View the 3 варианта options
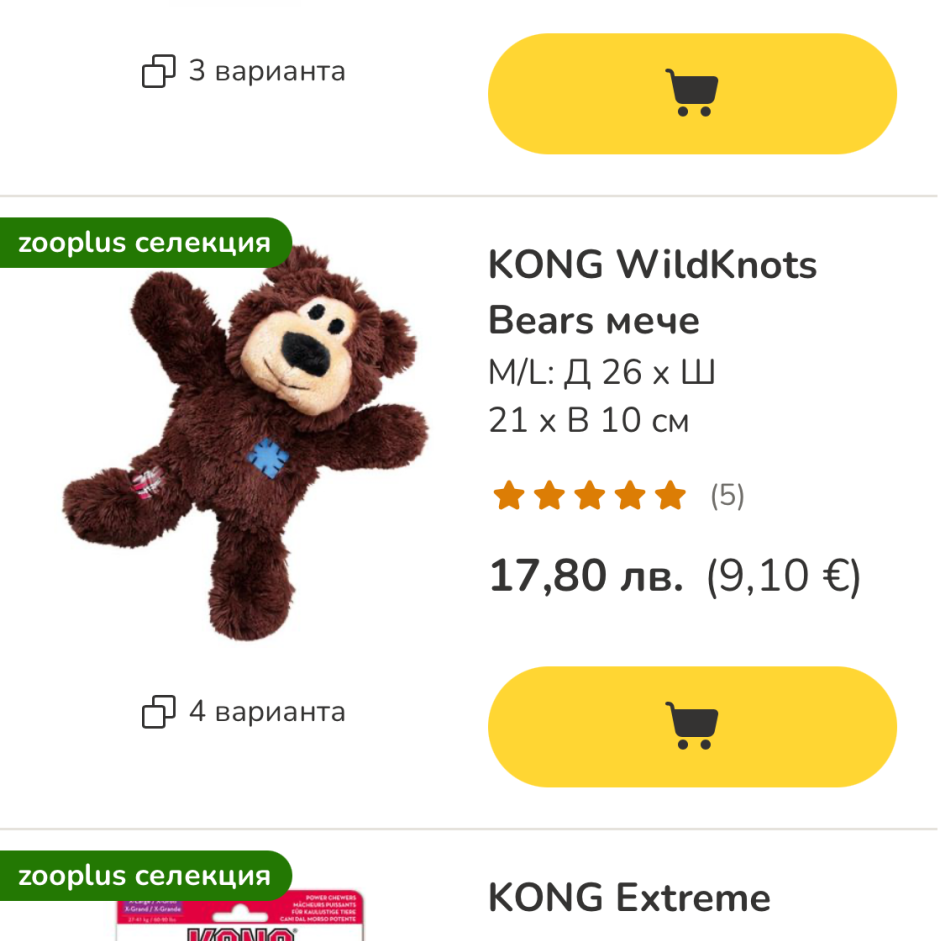This screenshot has width=940, height=941. 244,72
